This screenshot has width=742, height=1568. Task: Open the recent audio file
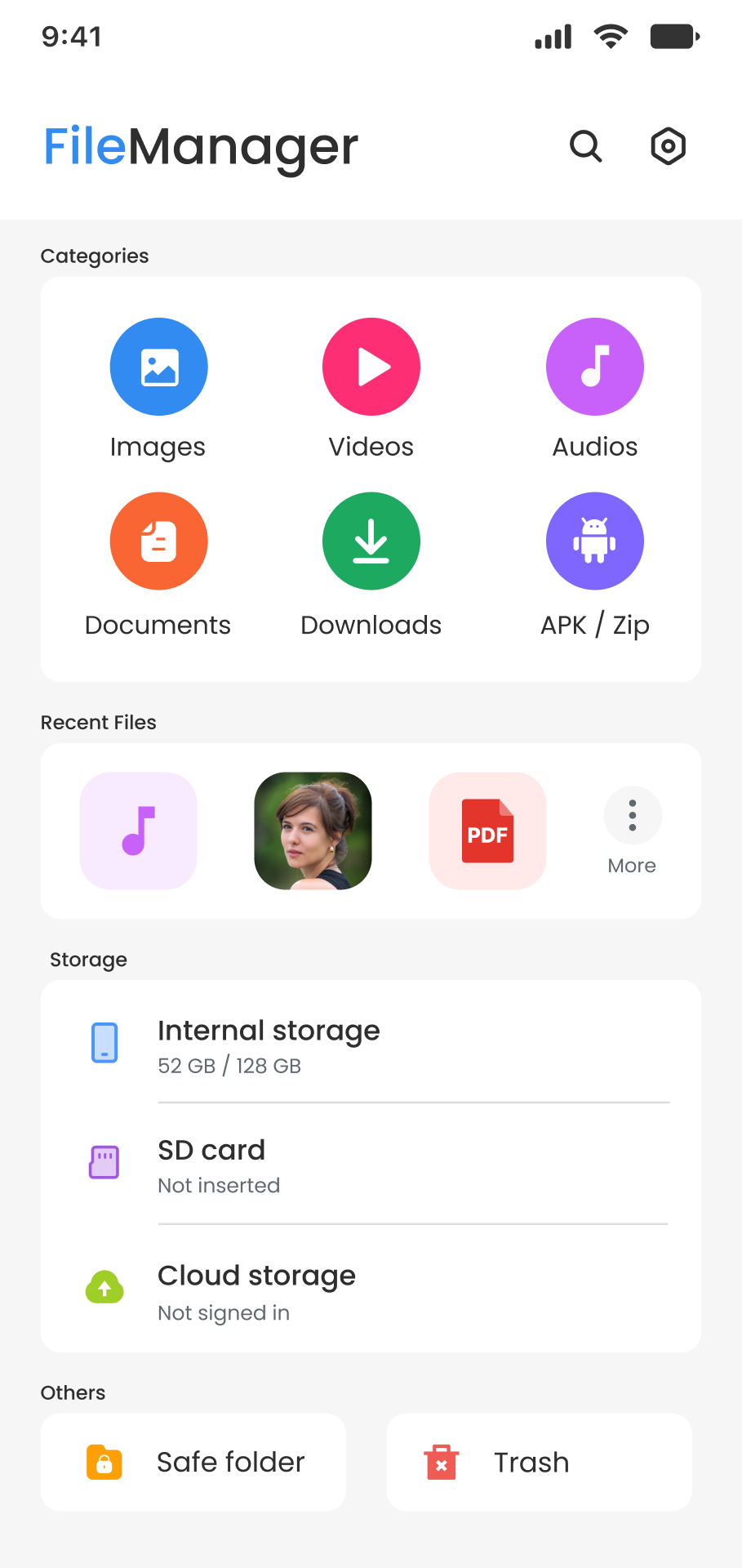pyautogui.click(x=138, y=831)
